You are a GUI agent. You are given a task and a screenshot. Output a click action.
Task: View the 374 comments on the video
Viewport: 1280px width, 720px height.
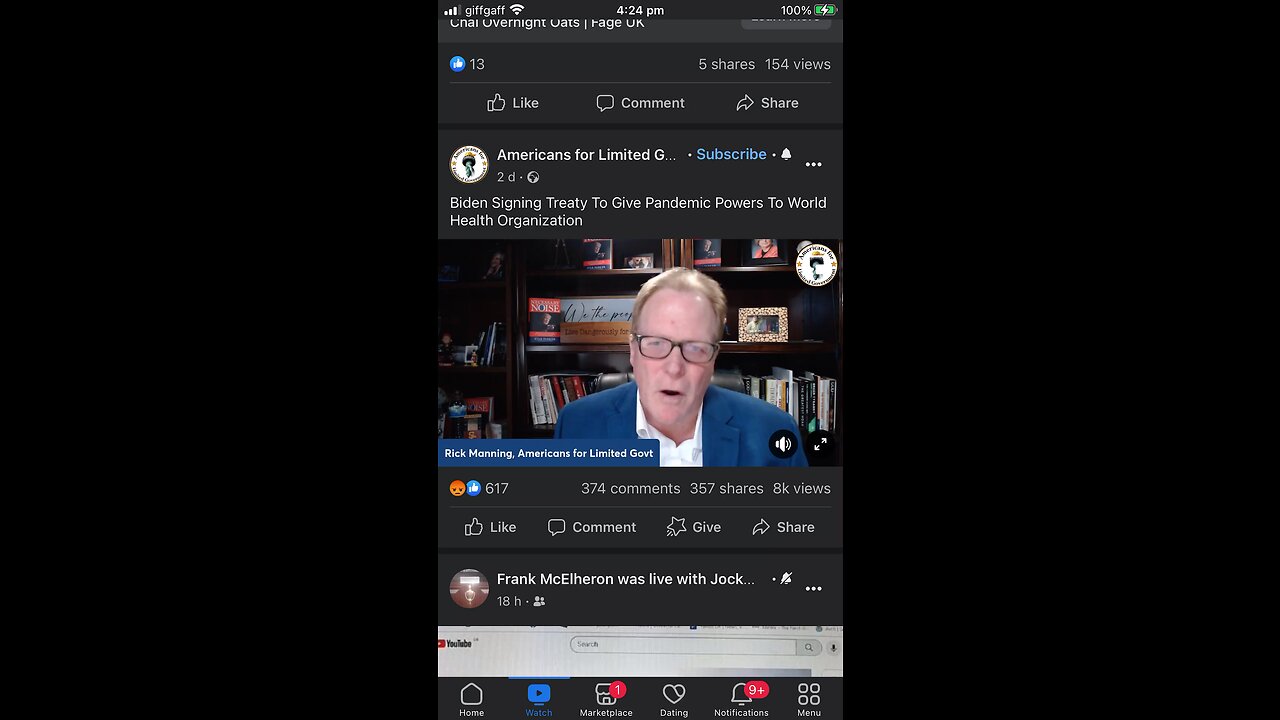coord(630,488)
